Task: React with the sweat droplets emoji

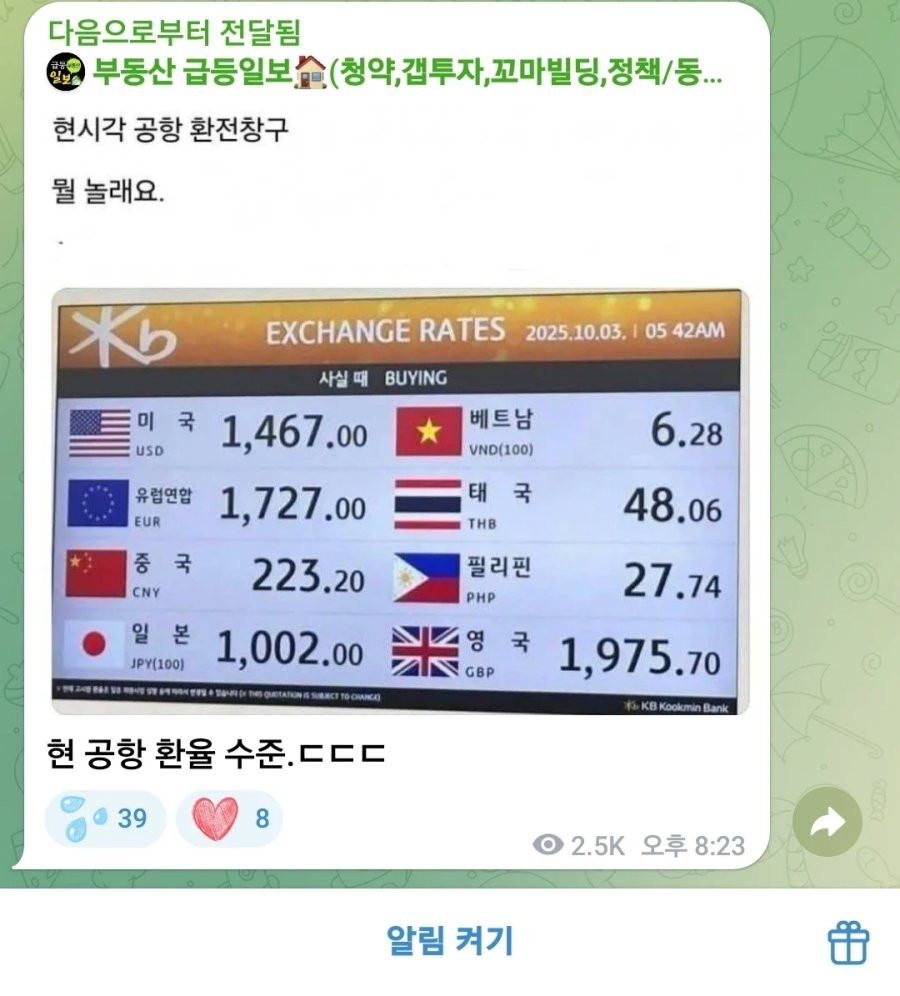Action: 103,819
